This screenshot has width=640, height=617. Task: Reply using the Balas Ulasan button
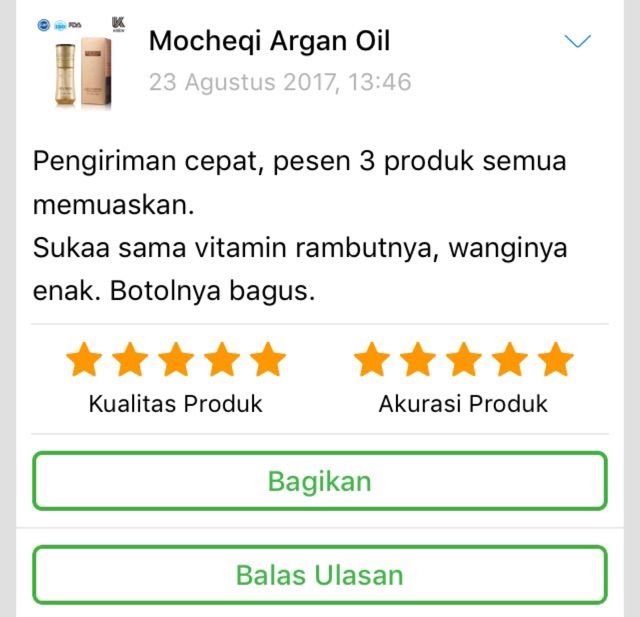[320, 575]
